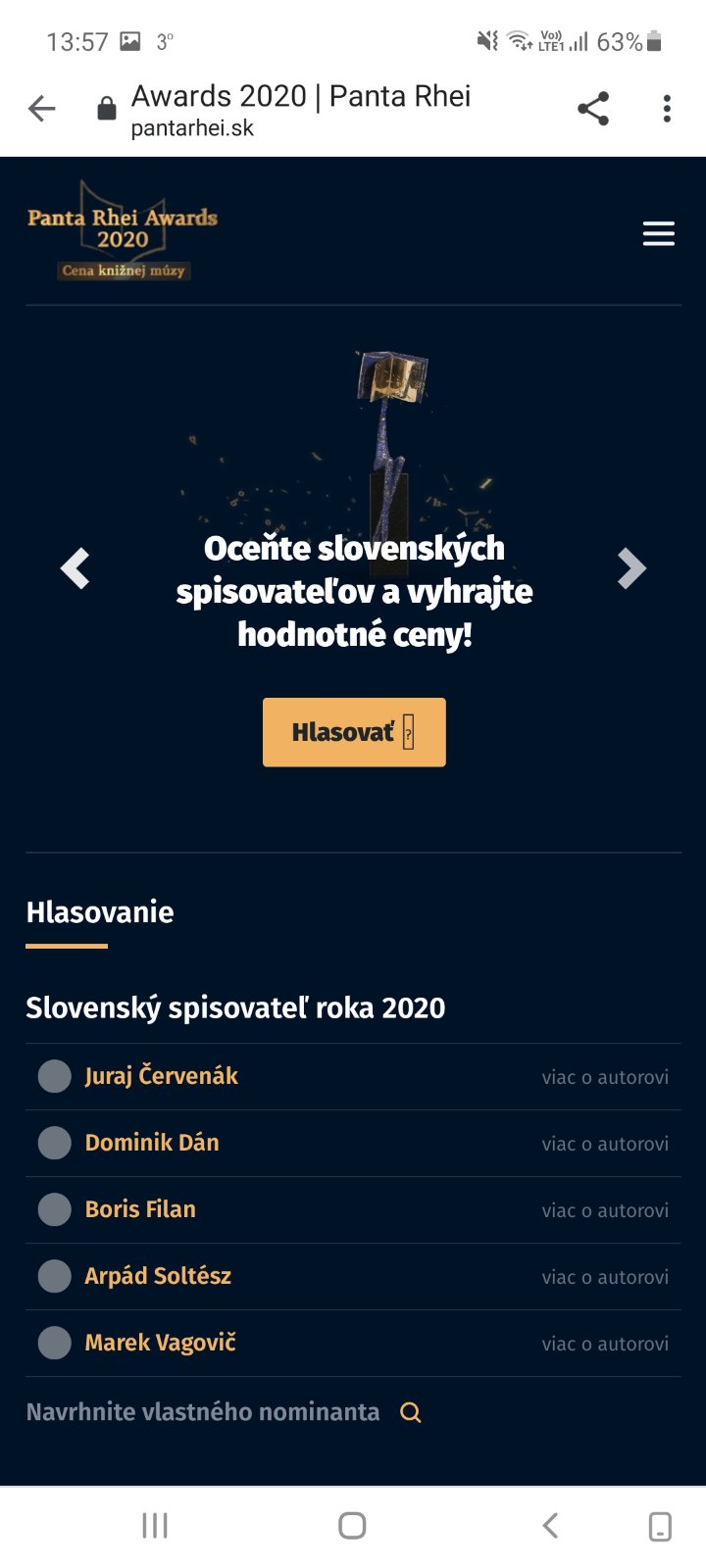Viewport: 706px width, 1568px height.
Task: Open recent apps from navigation bar
Action: (x=155, y=1526)
